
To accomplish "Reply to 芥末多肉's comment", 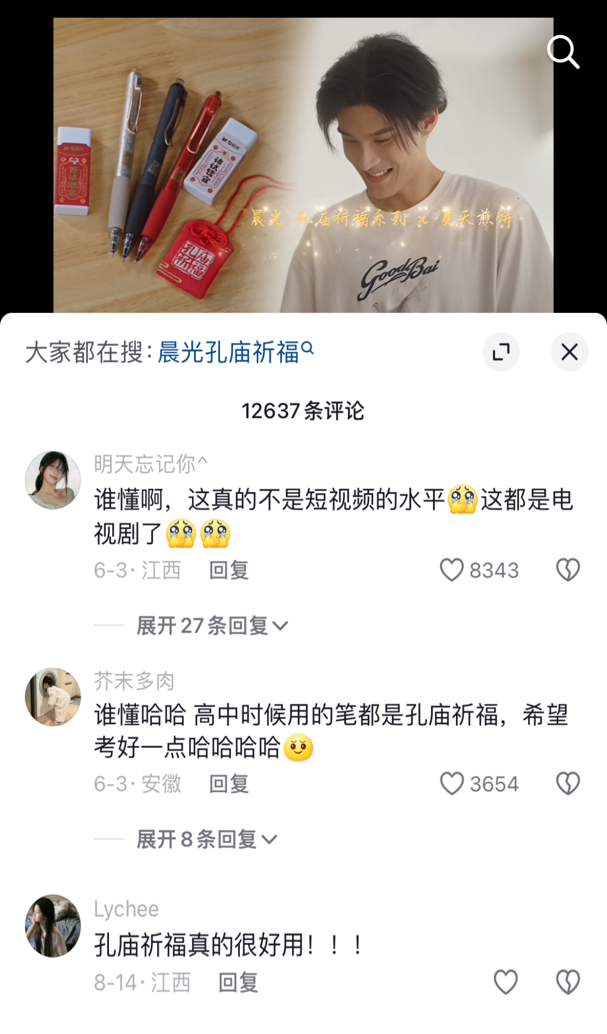I will pyautogui.click(x=229, y=784).
